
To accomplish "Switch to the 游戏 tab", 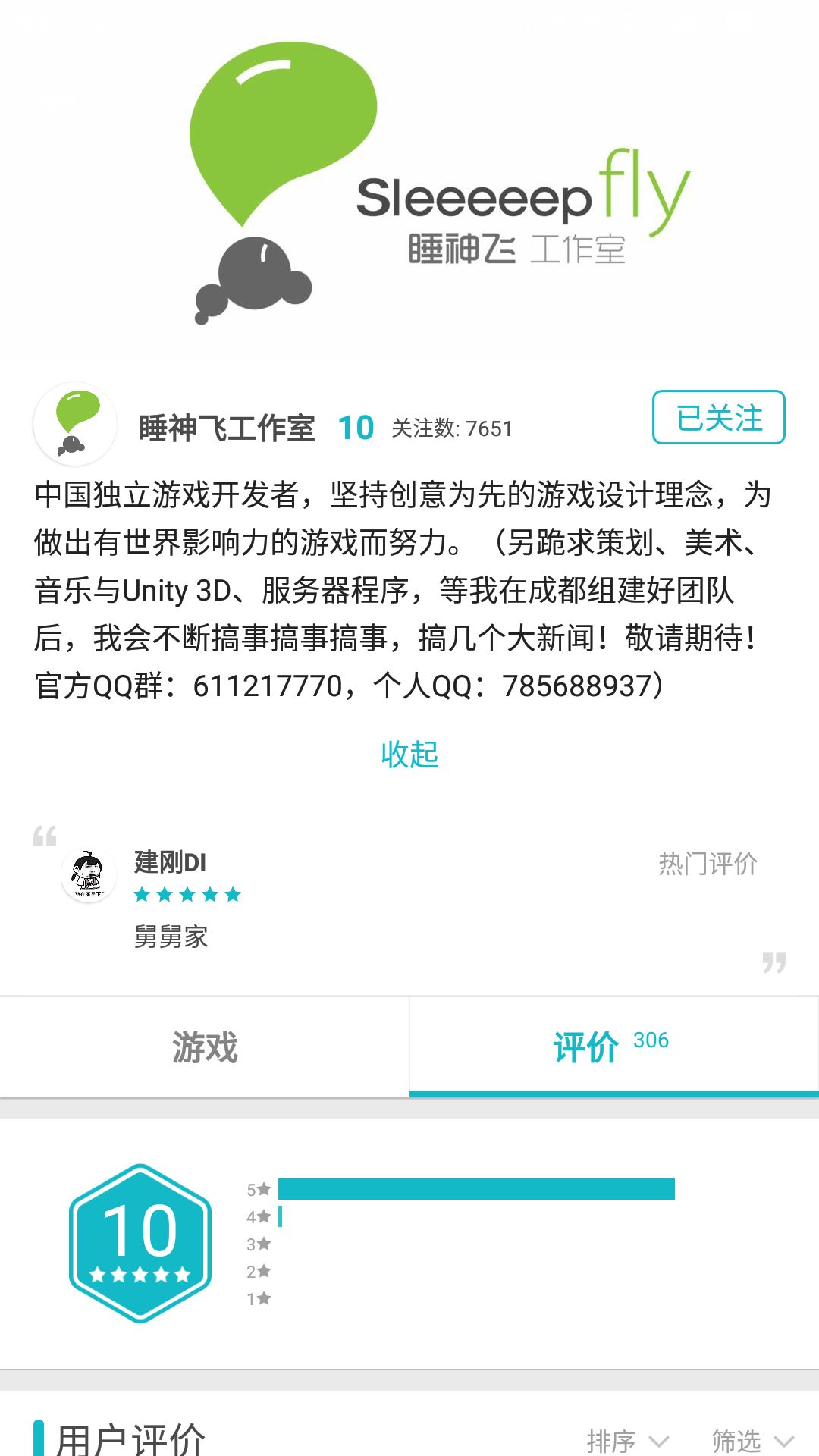I will coord(203,1047).
